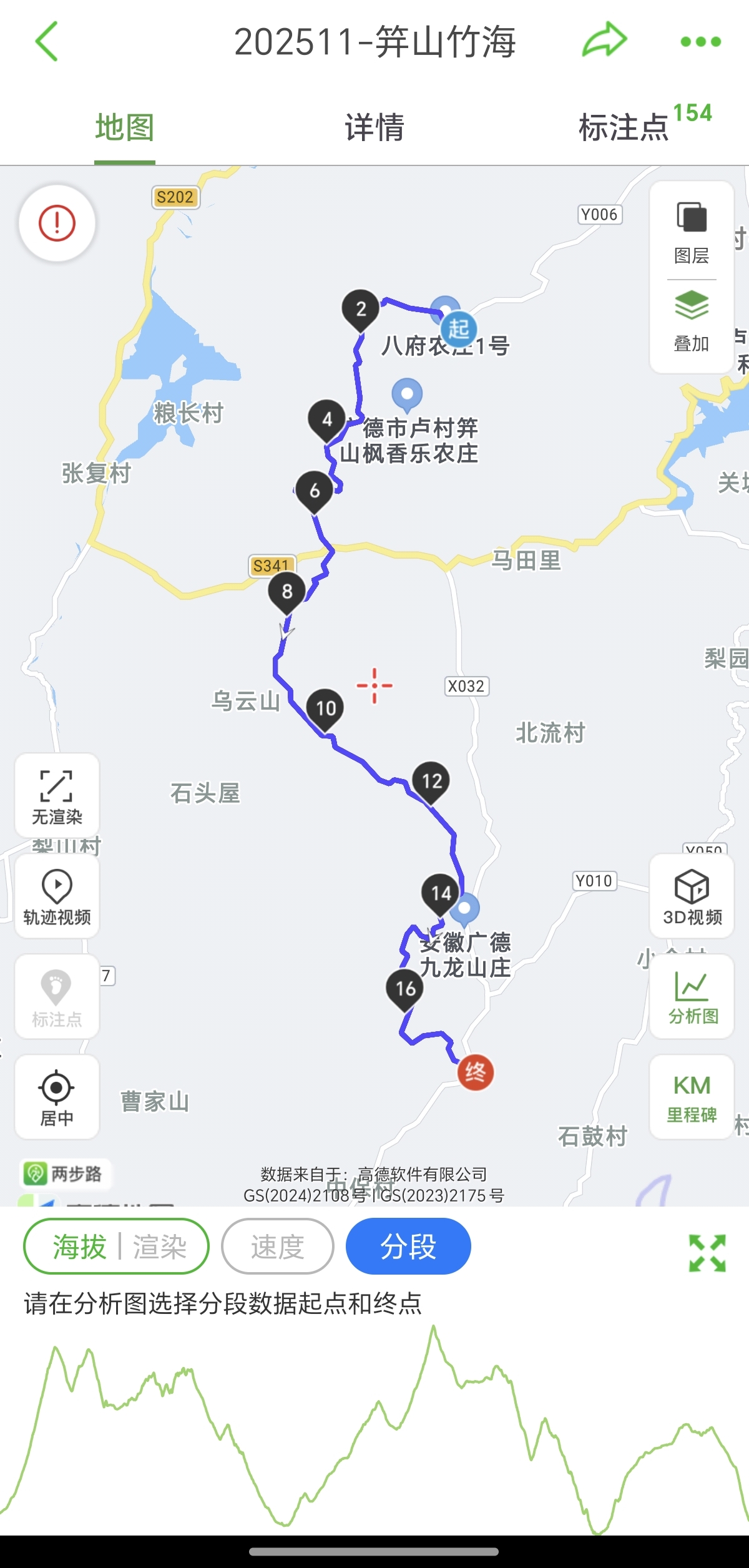Open the 分析图 analysis chart
This screenshot has width=749, height=1568.
(x=692, y=997)
